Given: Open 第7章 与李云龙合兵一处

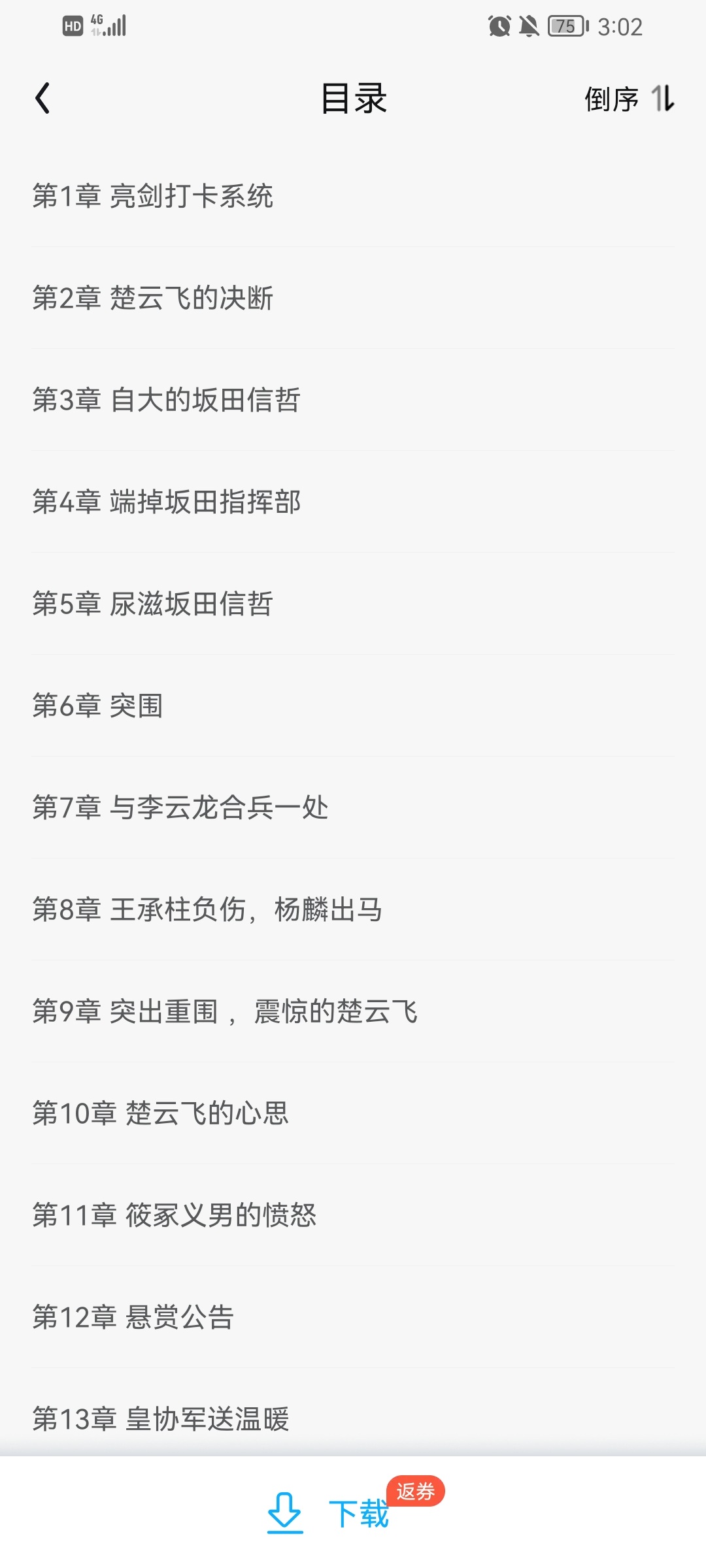Looking at the screenshot, I should 180,808.
